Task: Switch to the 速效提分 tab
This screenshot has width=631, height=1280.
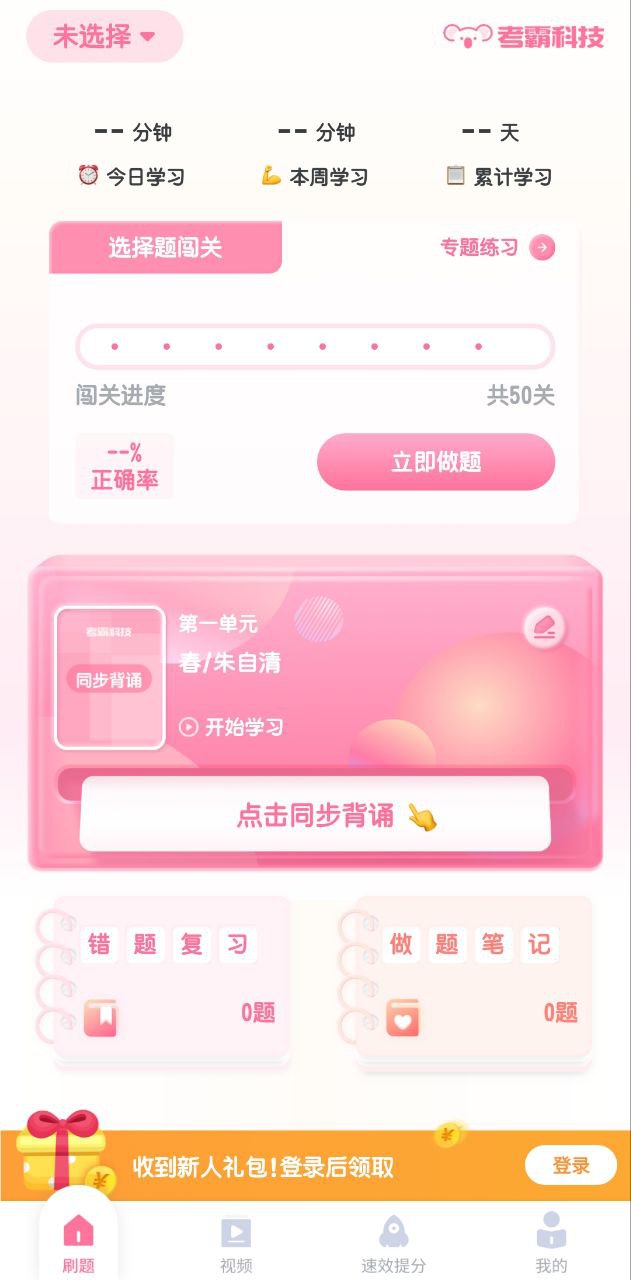Action: (x=393, y=1244)
